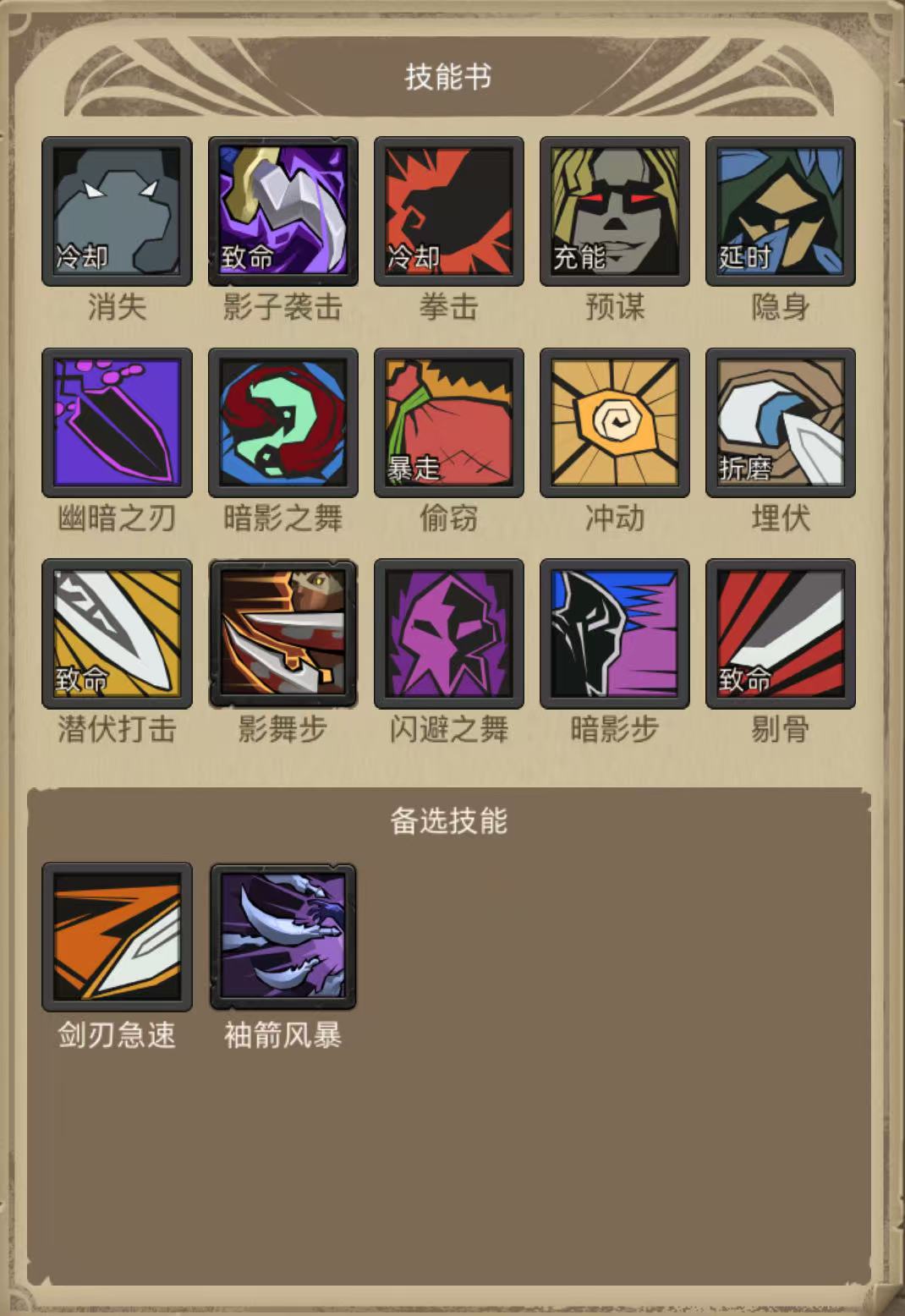Tap the 拳击 skill tile
The height and width of the screenshot is (1316, 905).
coord(448,211)
